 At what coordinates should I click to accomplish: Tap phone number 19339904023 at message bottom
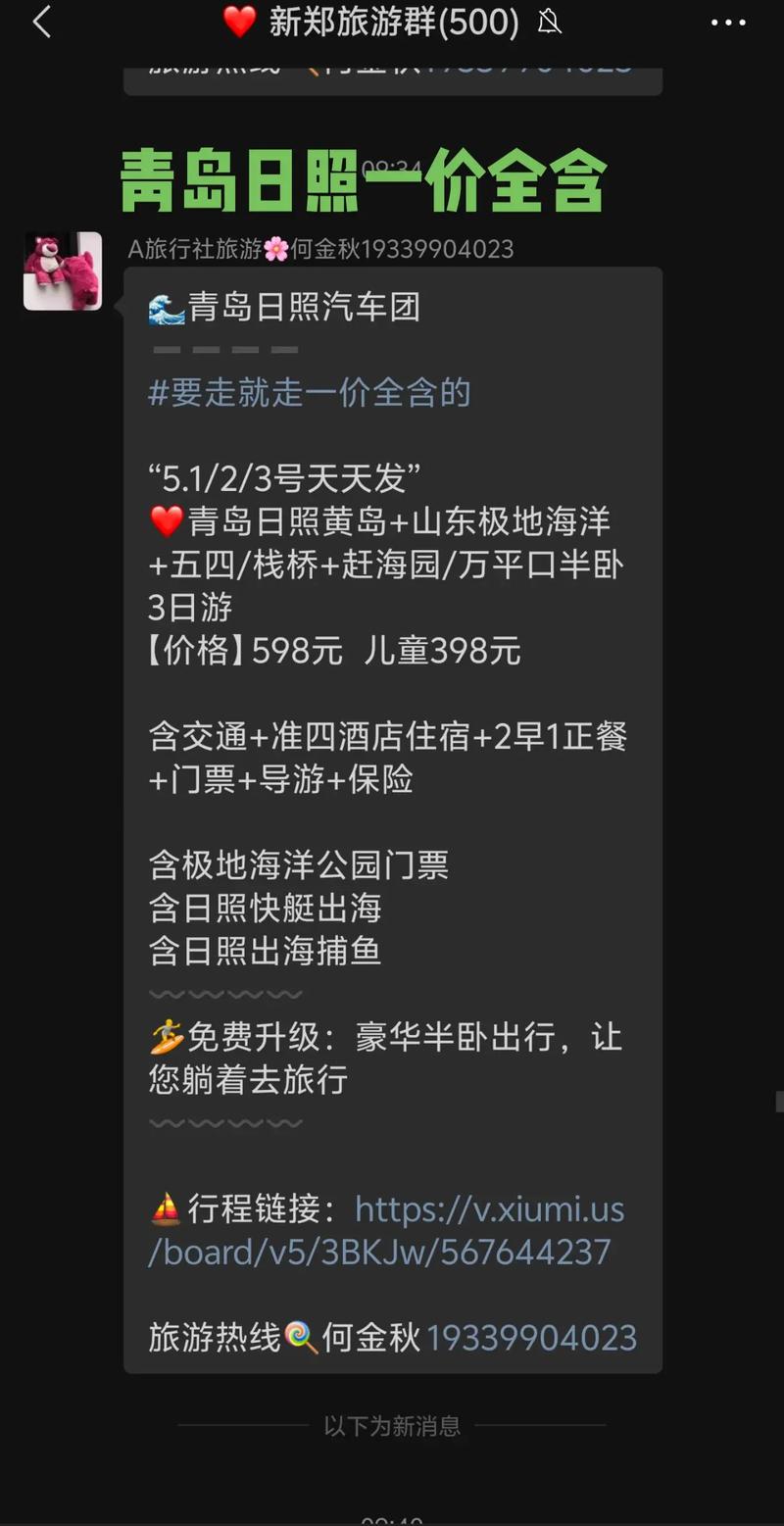532,1336
